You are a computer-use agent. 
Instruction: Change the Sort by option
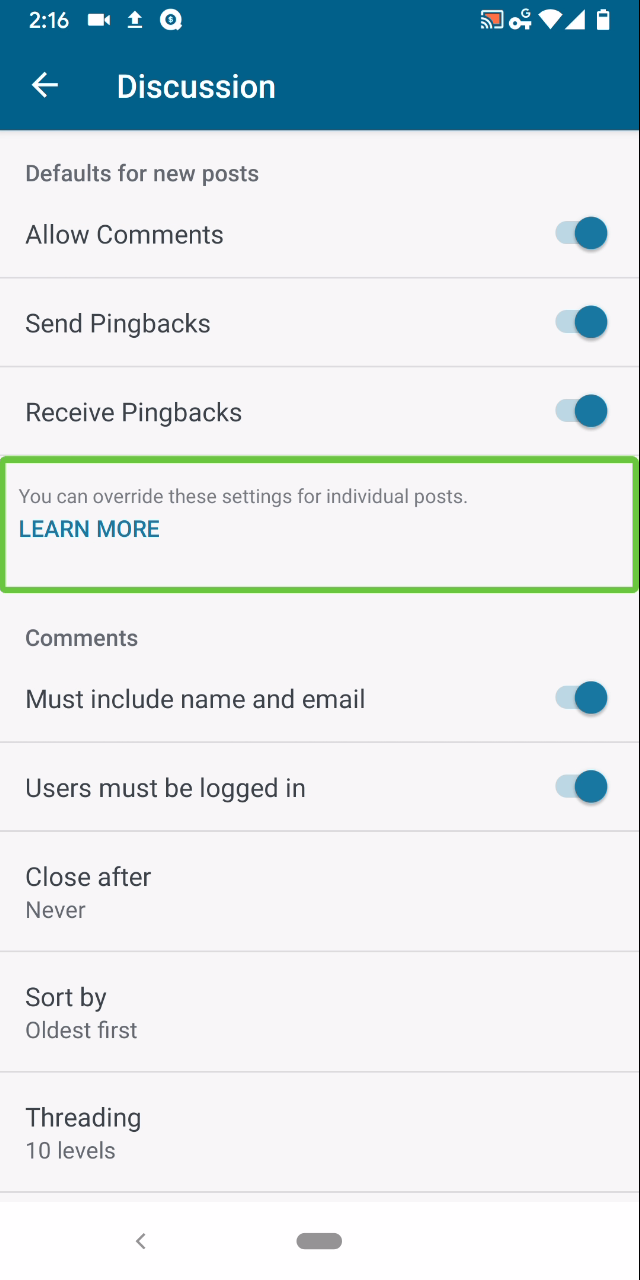pos(320,1012)
